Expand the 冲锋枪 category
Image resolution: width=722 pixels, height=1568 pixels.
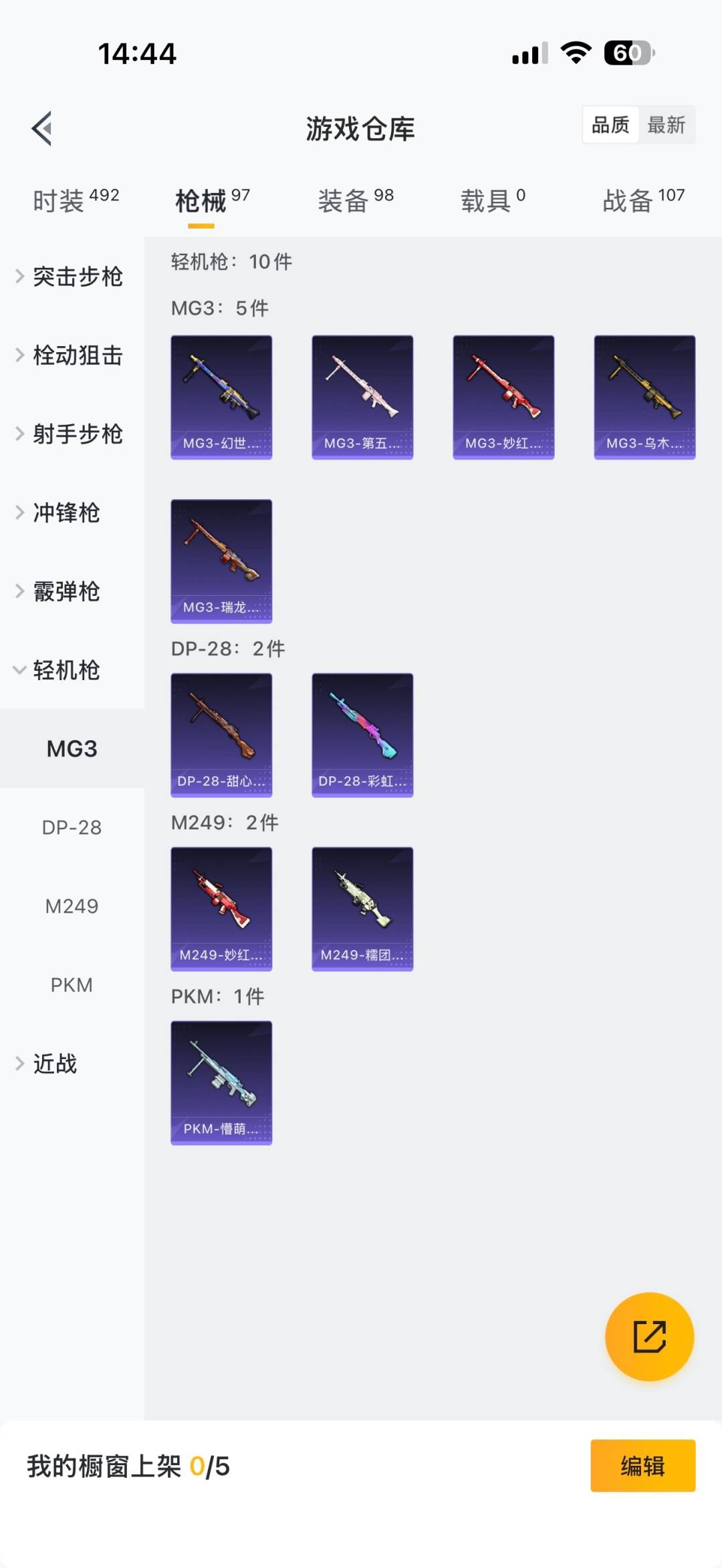tap(67, 513)
